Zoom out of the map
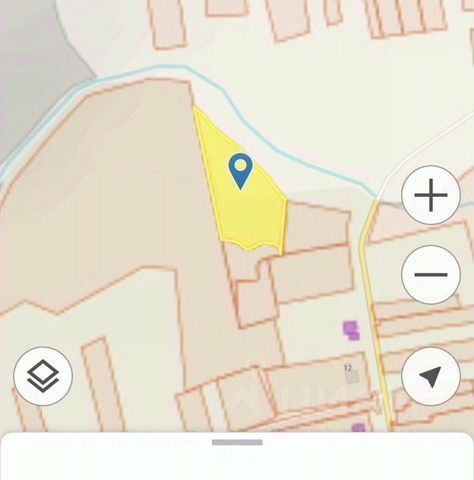Image resolution: width=474 pixels, height=480 pixels. 431,275
